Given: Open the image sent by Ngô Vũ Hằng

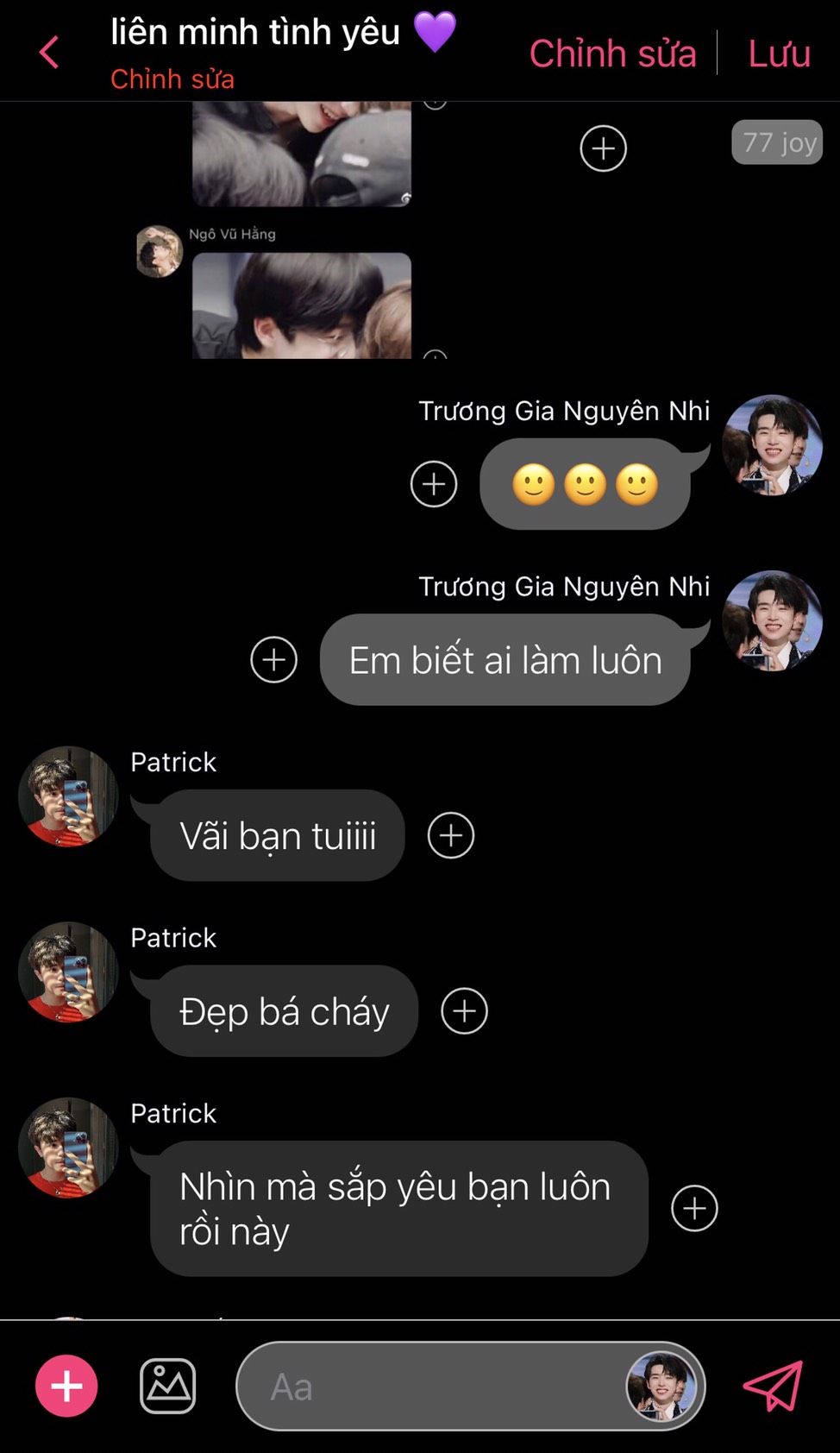Looking at the screenshot, I should pos(302,305).
